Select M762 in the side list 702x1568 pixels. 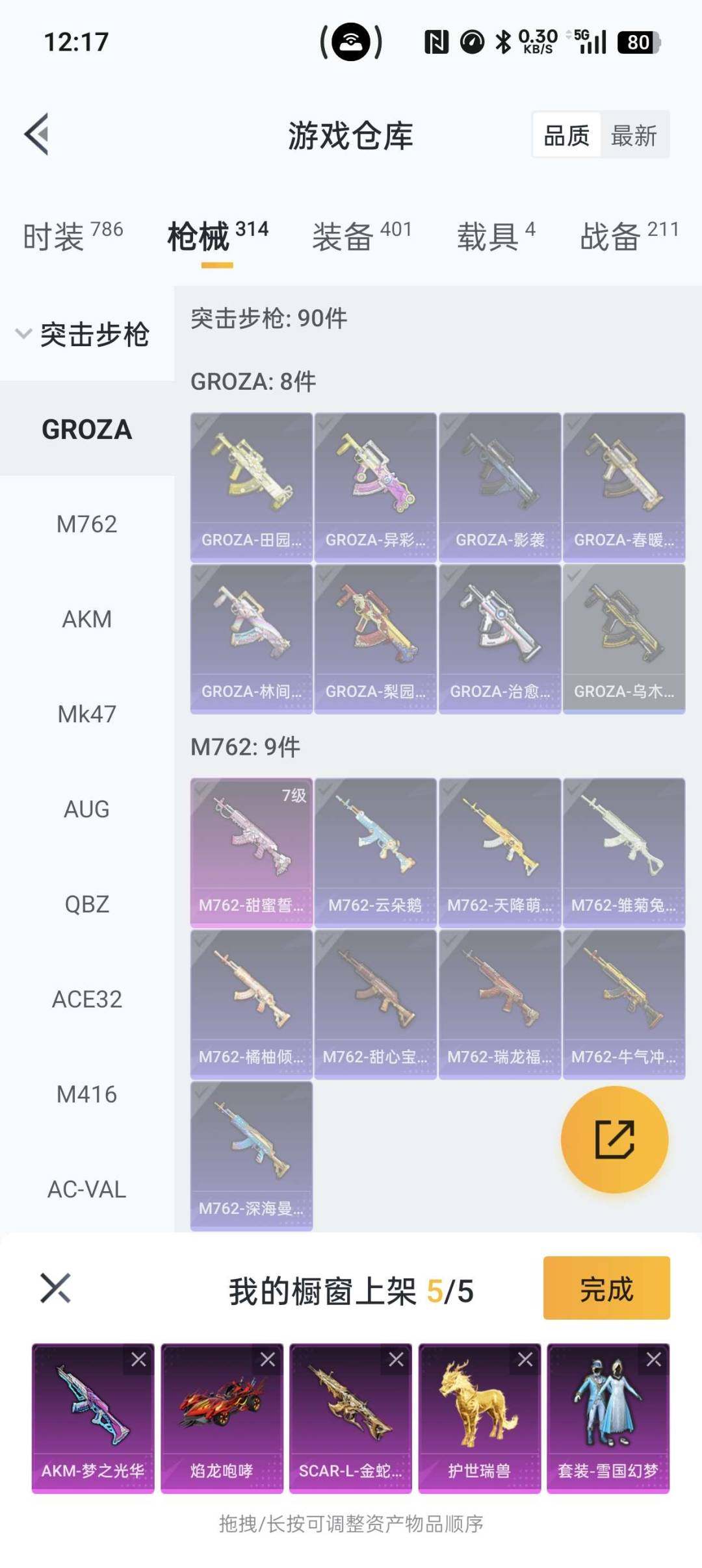pos(86,524)
